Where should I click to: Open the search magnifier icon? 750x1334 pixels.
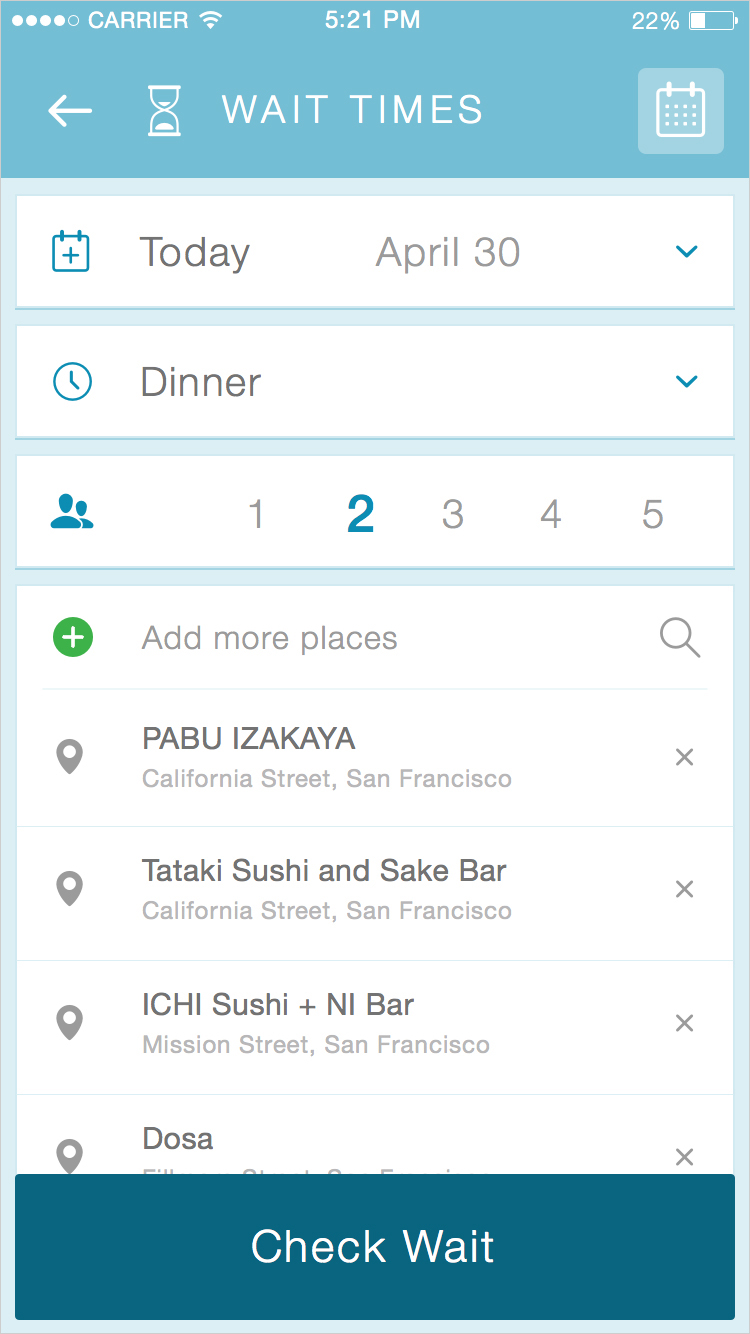680,637
